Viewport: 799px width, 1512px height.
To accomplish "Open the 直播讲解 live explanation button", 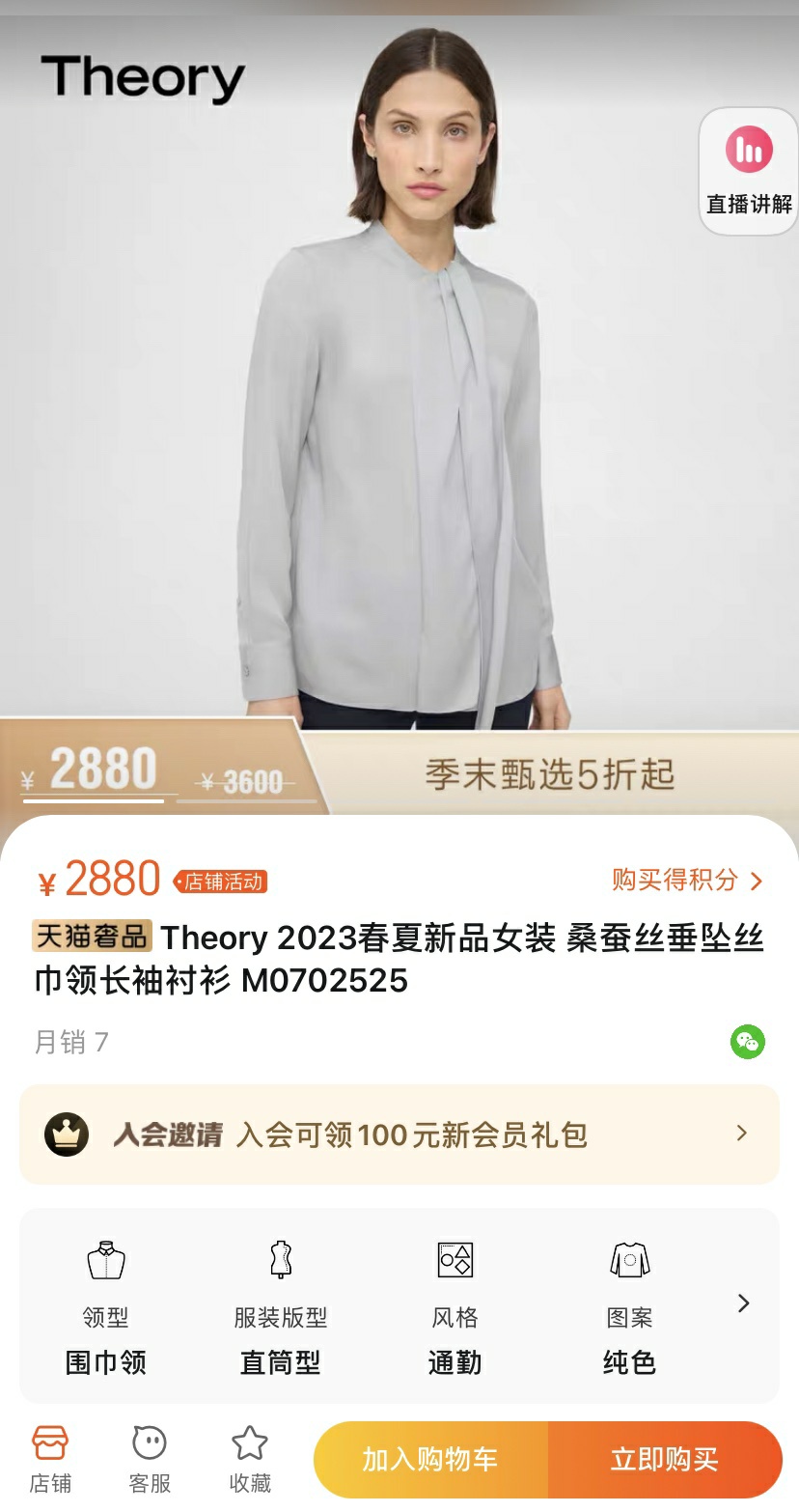I will point(749,172).
